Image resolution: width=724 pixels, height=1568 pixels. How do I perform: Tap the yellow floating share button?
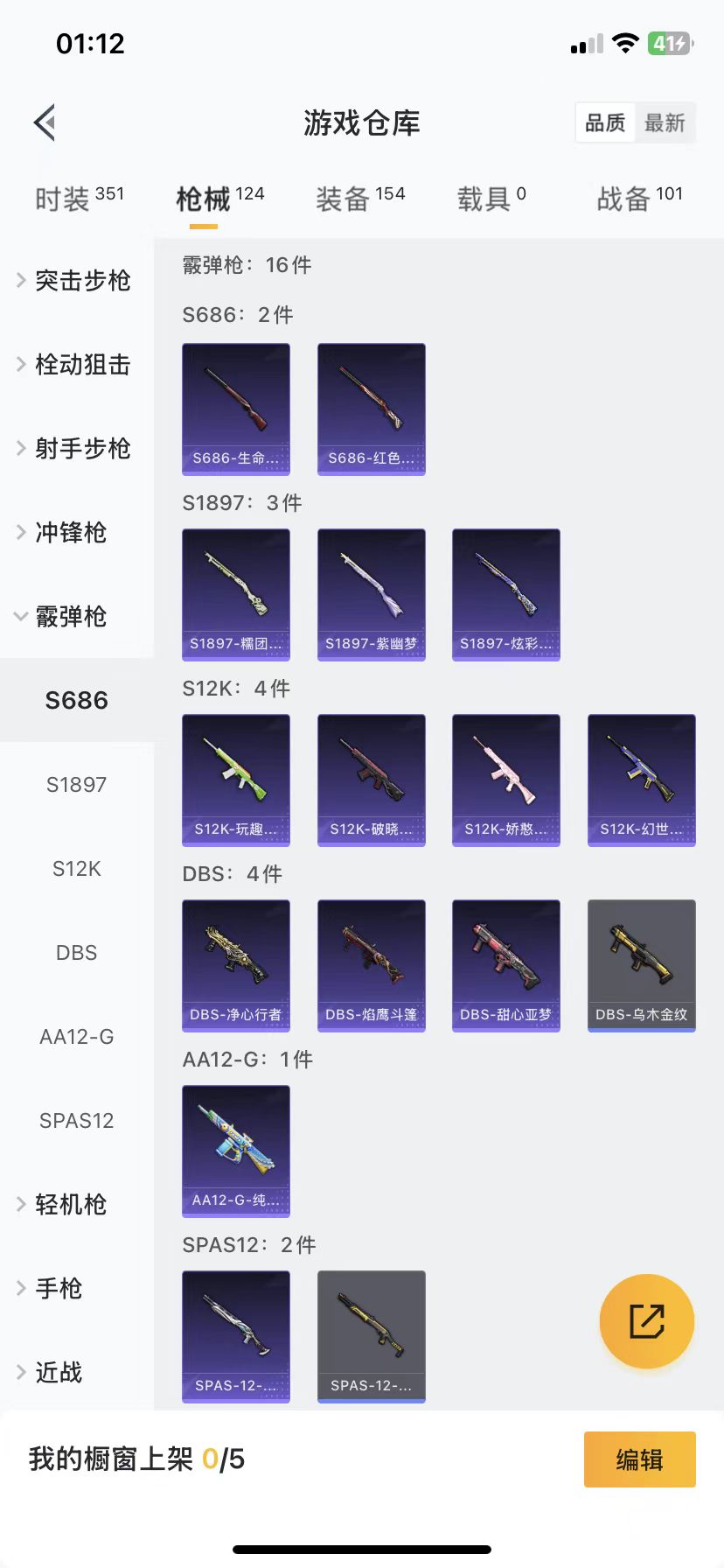click(x=646, y=1320)
